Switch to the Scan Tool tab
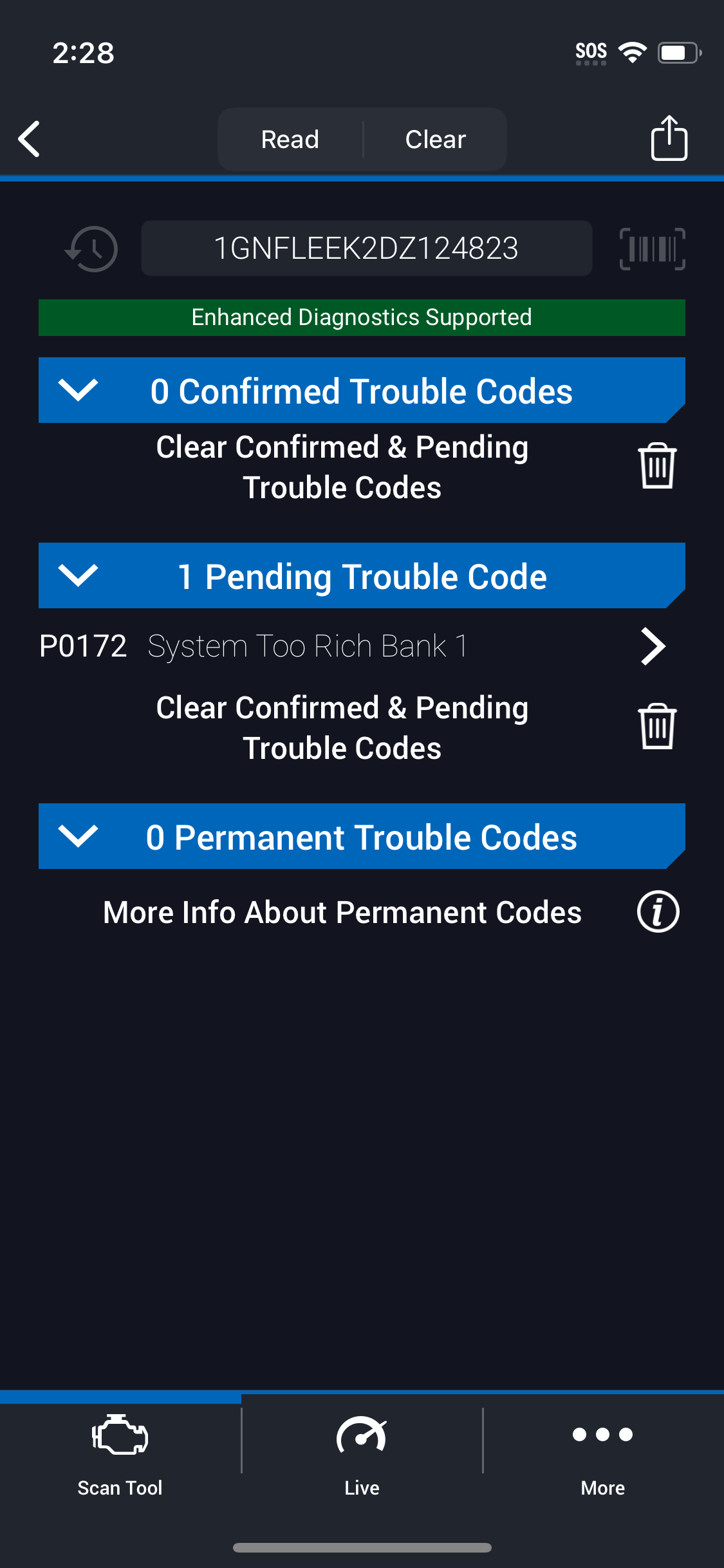 tap(120, 1456)
